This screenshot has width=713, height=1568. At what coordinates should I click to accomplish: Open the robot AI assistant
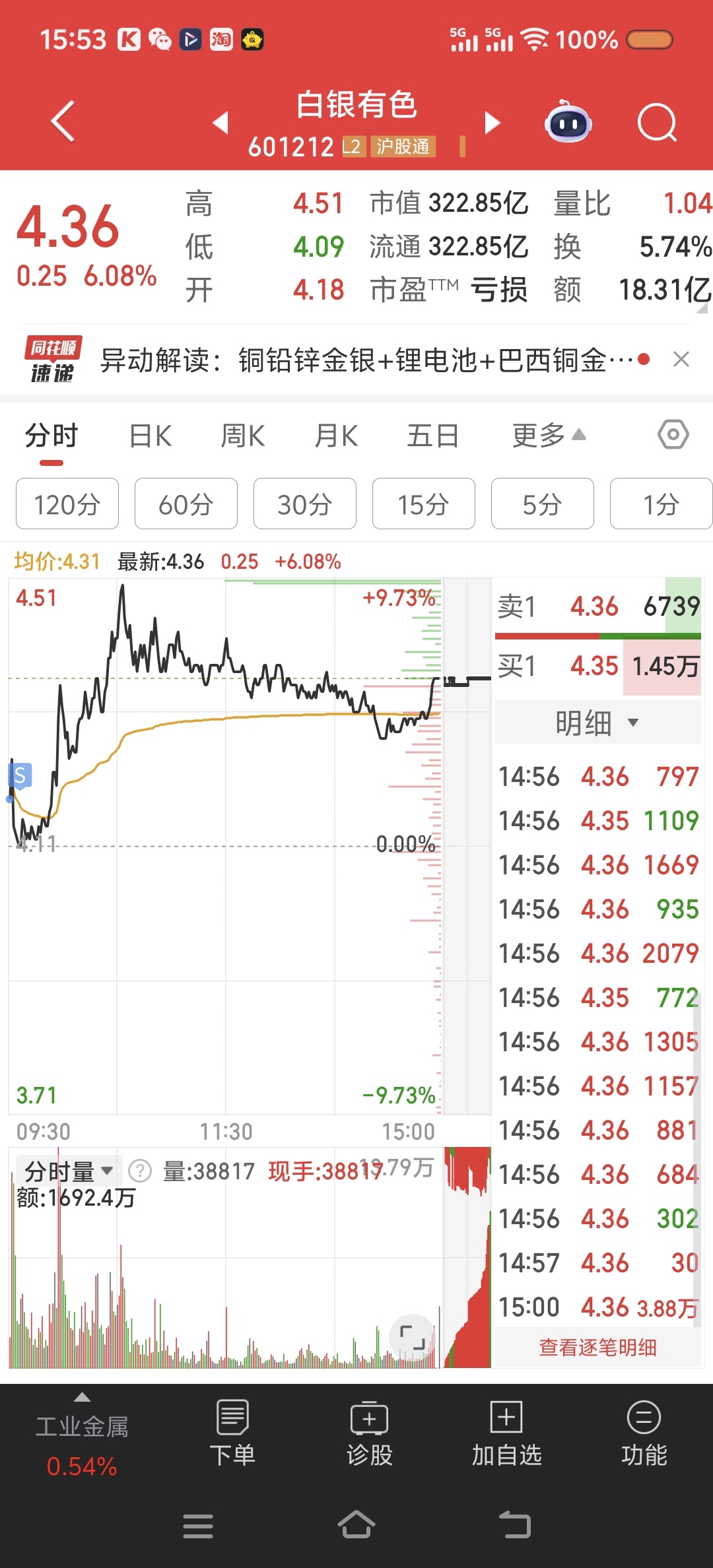568,123
